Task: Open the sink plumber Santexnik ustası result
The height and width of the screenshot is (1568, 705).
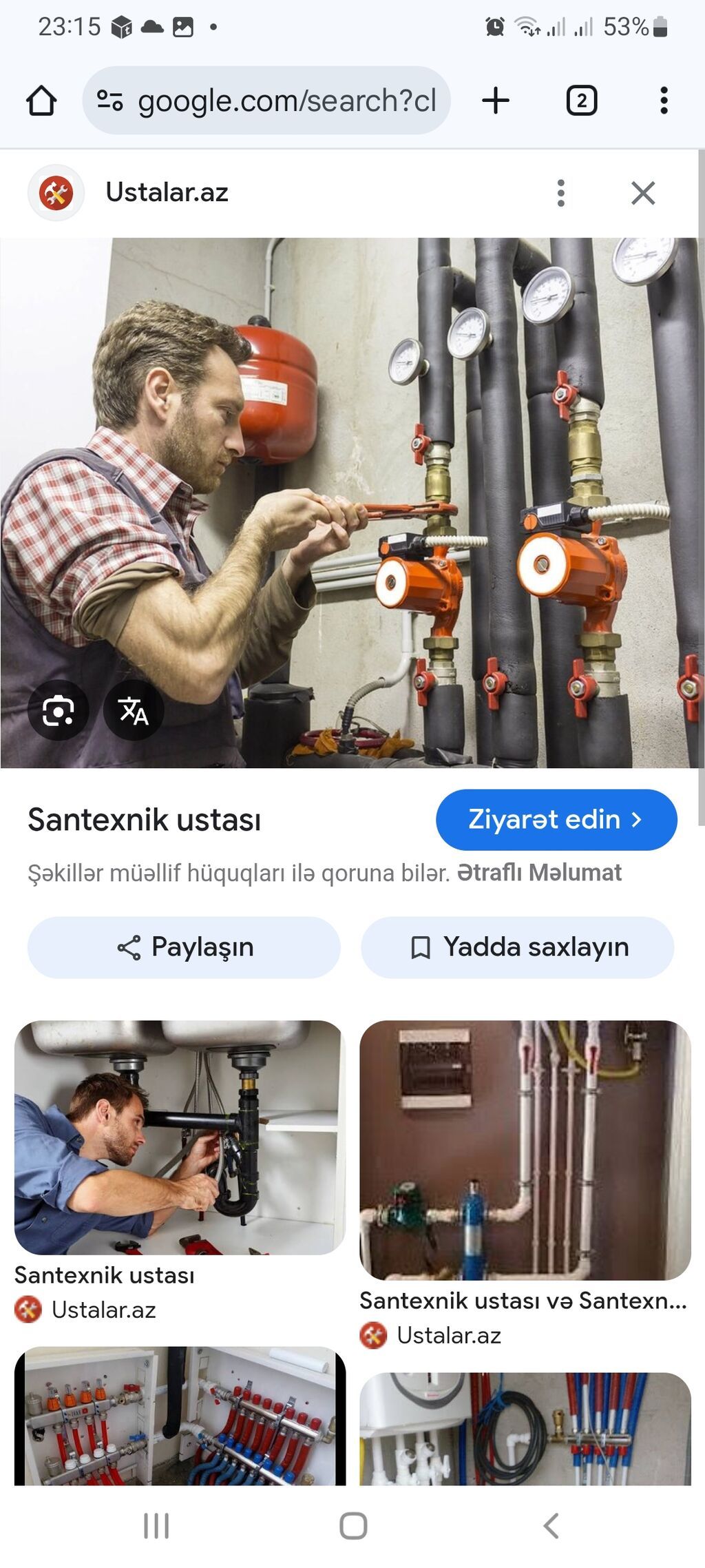Action: tap(180, 1137)
